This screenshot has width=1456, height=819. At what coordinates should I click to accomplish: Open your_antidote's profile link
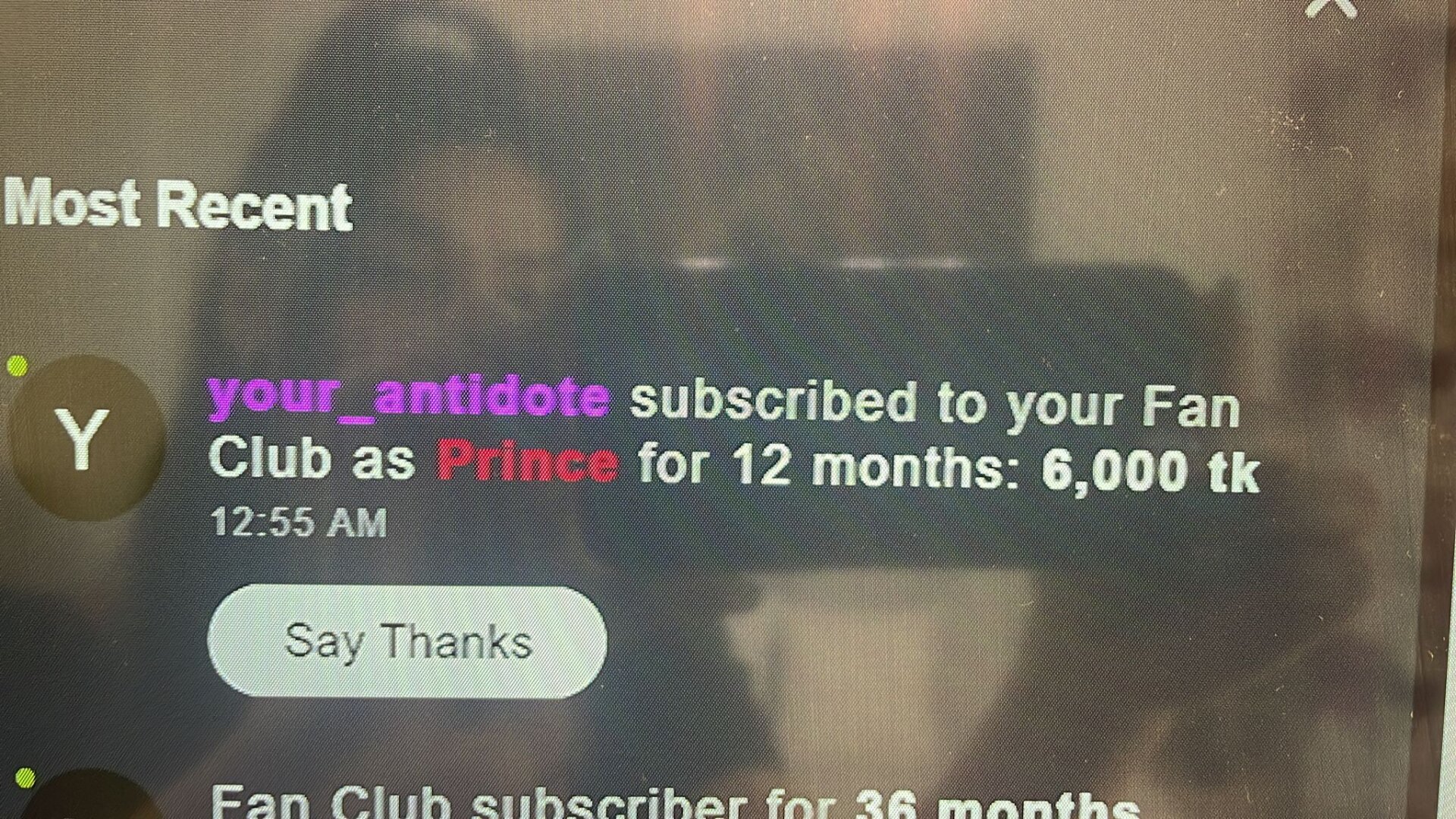(407, 397)
